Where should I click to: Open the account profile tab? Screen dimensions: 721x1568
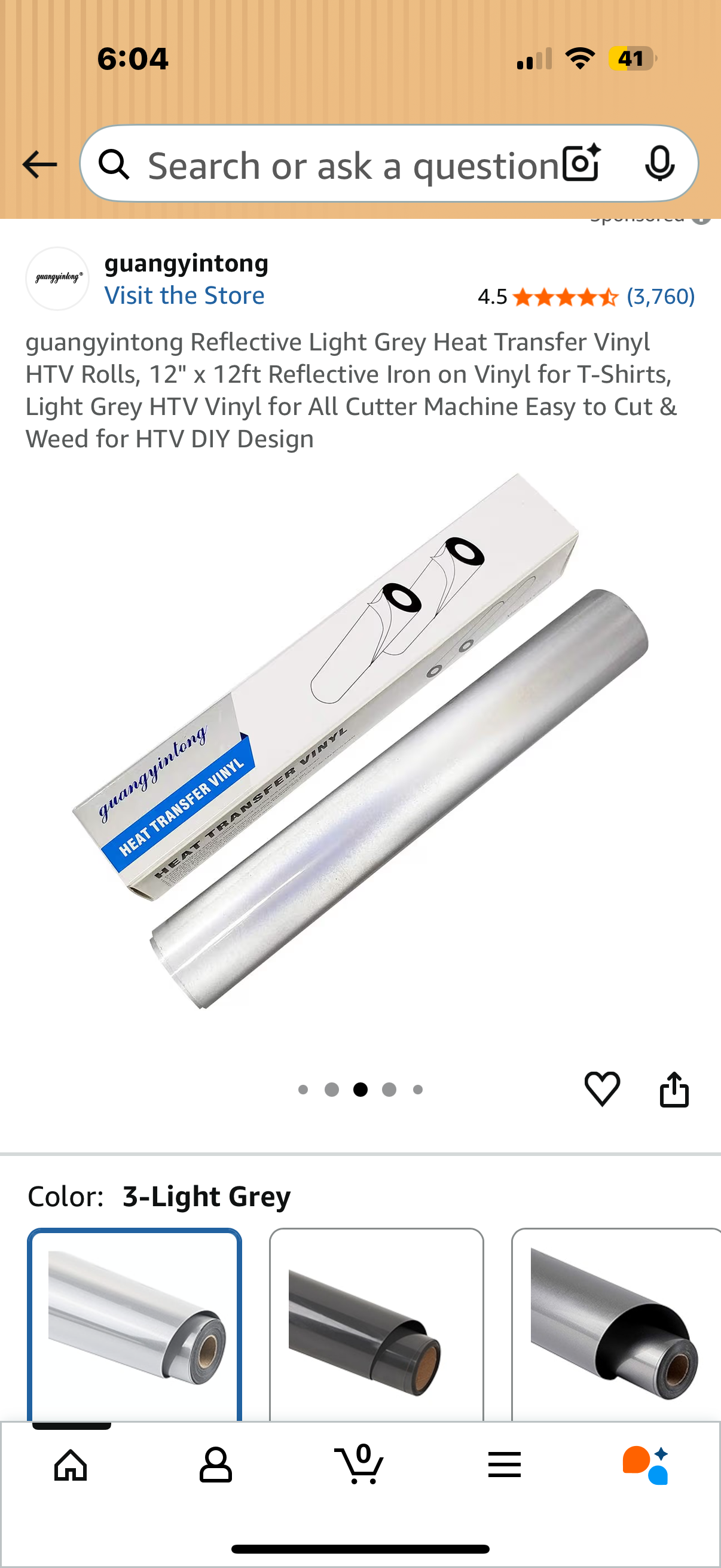tap(215, 1465)
